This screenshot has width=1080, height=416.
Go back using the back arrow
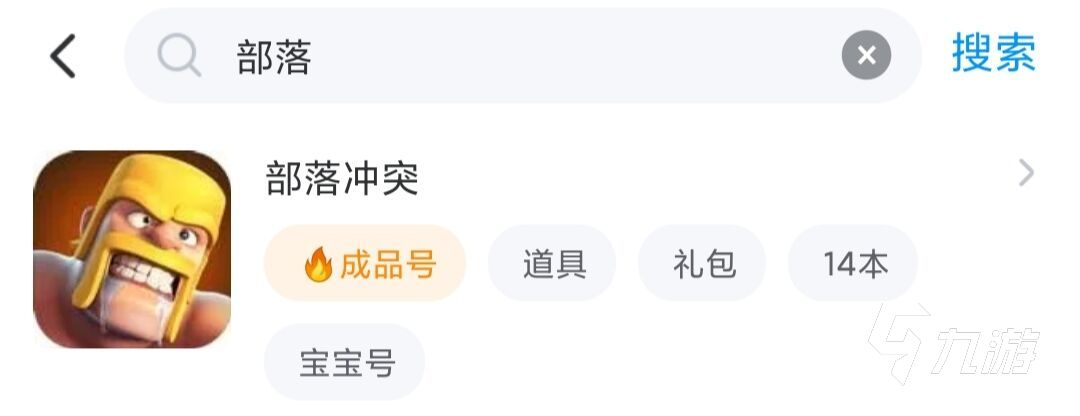63,56
